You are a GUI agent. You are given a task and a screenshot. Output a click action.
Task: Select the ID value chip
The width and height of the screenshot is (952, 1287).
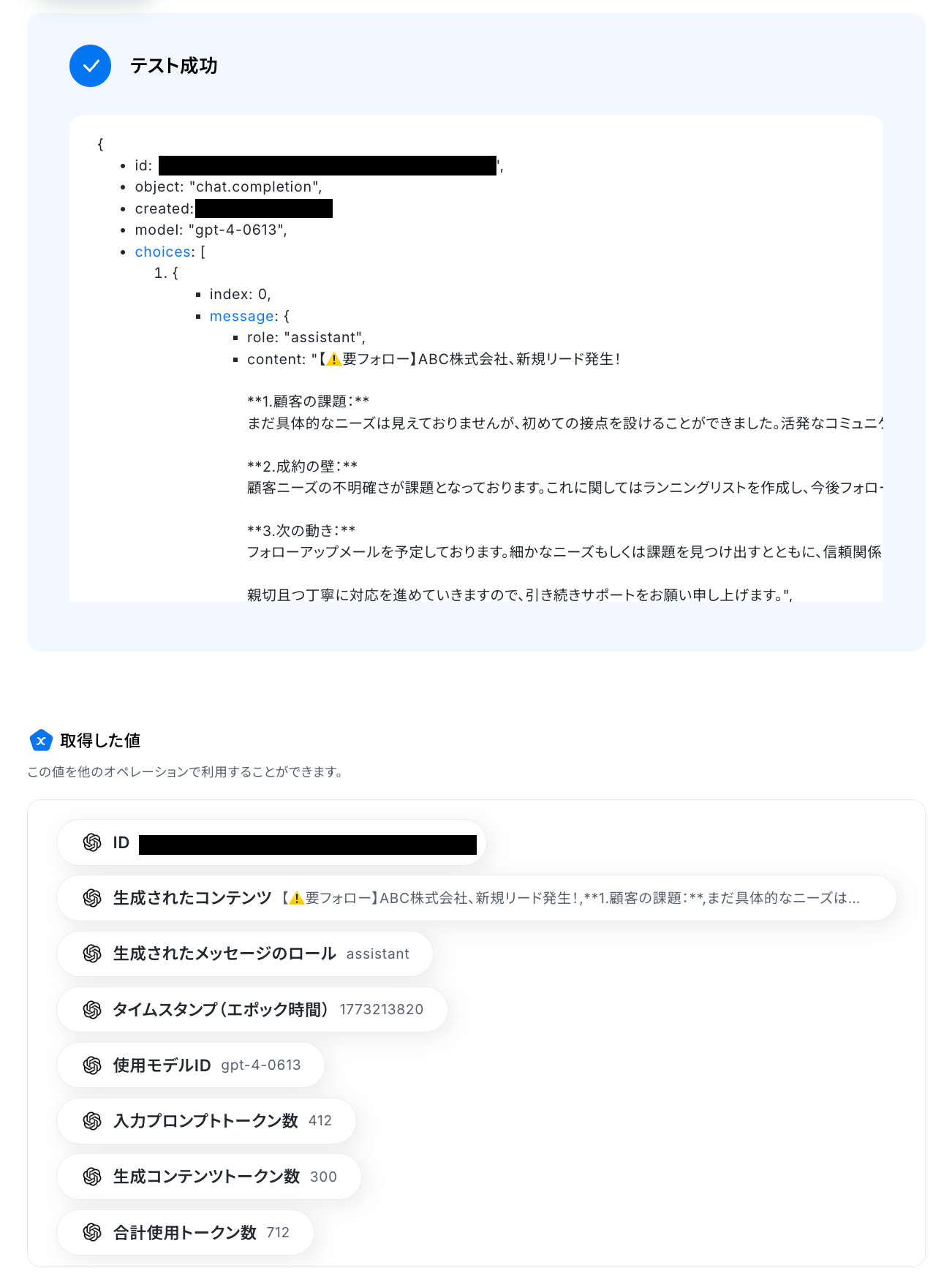[271, 843]
